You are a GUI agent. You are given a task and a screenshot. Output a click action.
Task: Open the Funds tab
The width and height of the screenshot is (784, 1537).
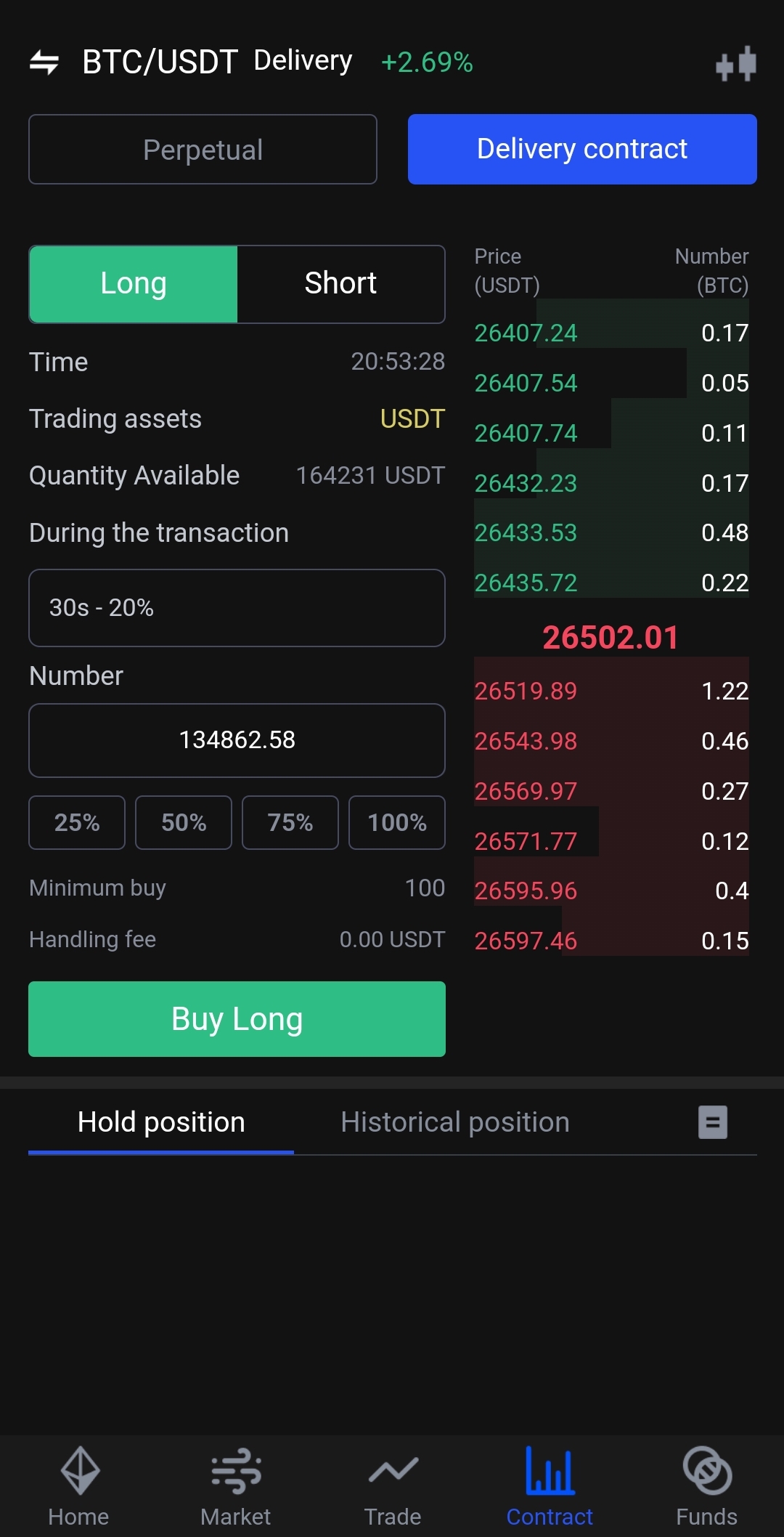pos(706,1486)
